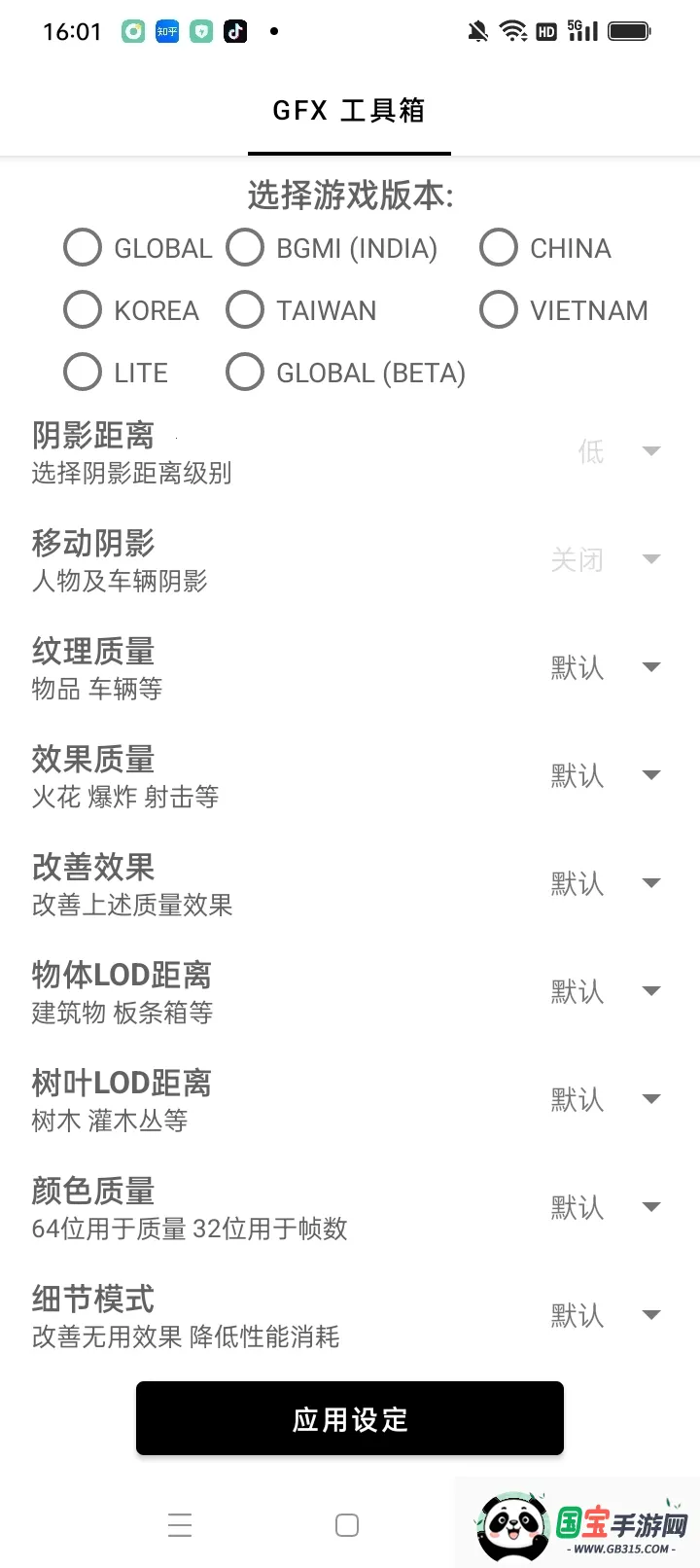
Task: Open the recent apps menu button
Action: pyautogui.click(x=180, y=1525)
